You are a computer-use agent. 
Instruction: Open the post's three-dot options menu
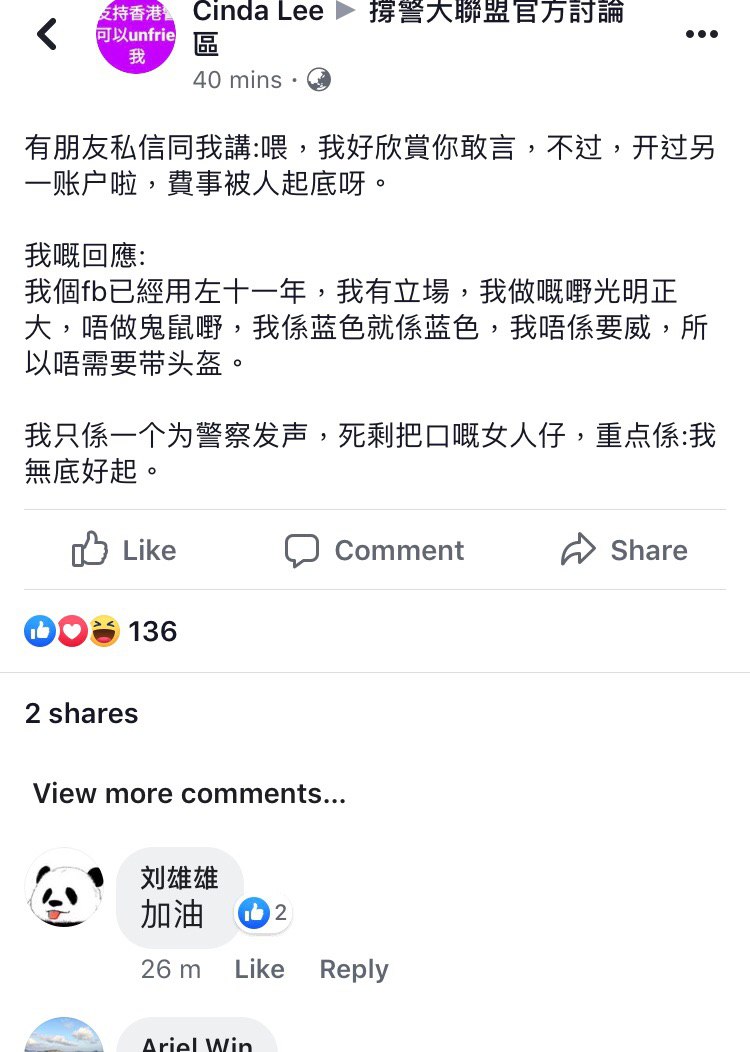pos(702,34)
